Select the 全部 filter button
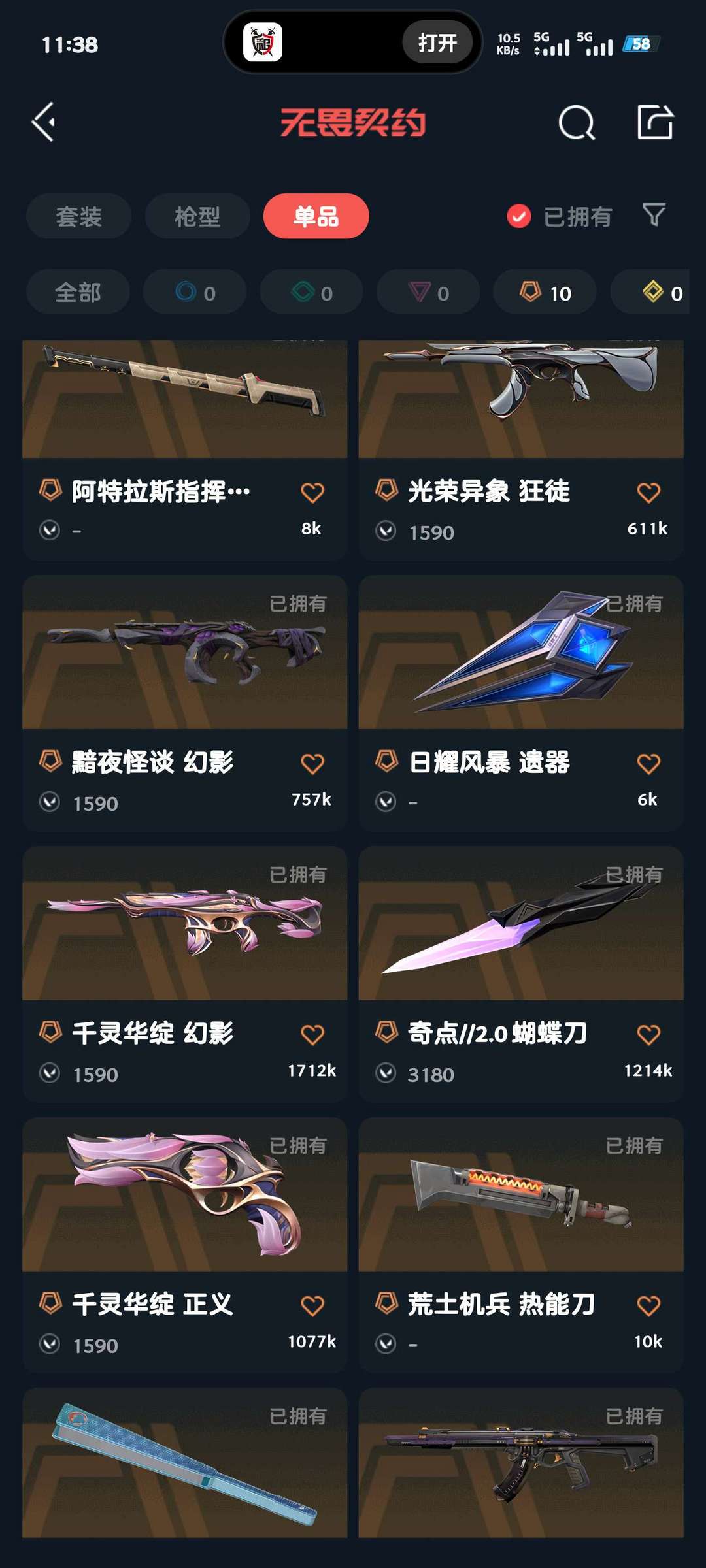 tap(77, 292)
